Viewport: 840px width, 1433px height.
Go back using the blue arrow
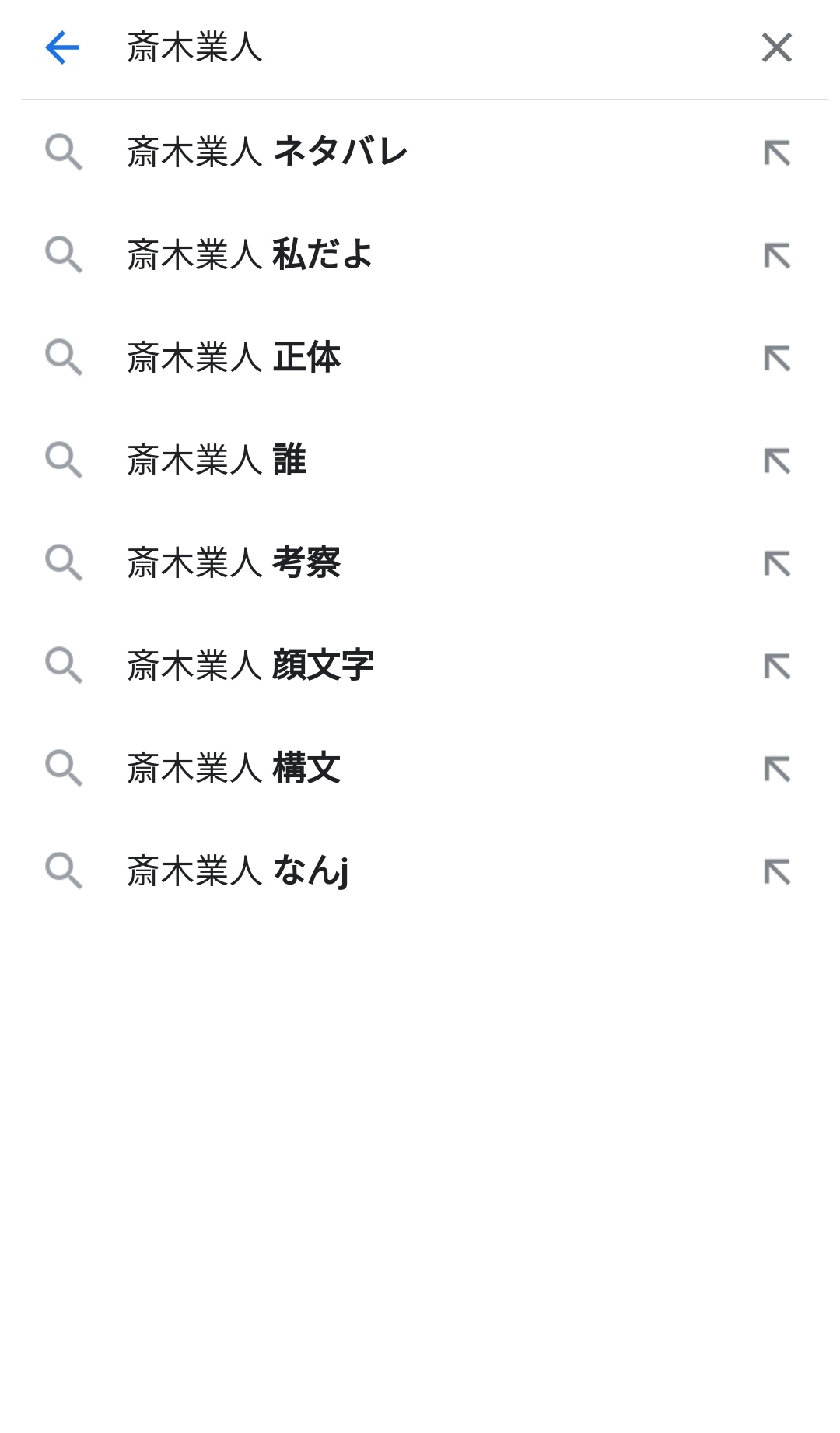[x=62, y=47]
